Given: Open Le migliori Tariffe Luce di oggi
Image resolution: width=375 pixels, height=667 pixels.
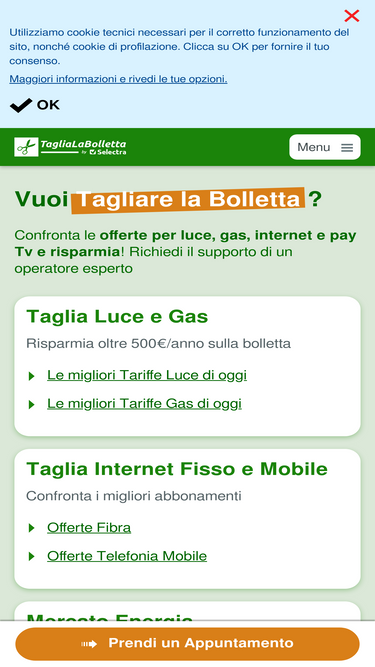Looking at the screenshot, I should (147, 375).
